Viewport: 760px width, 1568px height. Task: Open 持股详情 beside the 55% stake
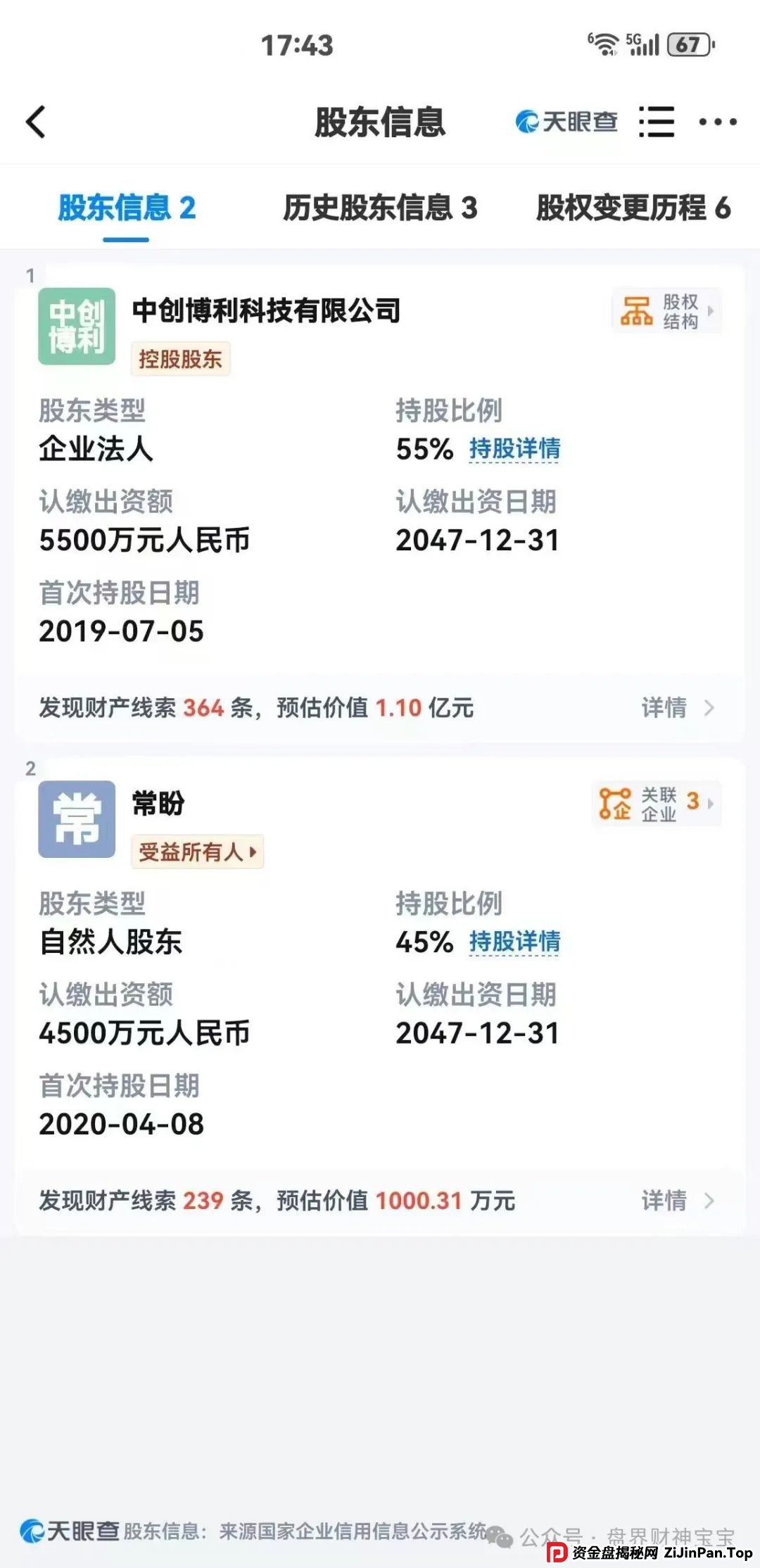tap(514, 450)
